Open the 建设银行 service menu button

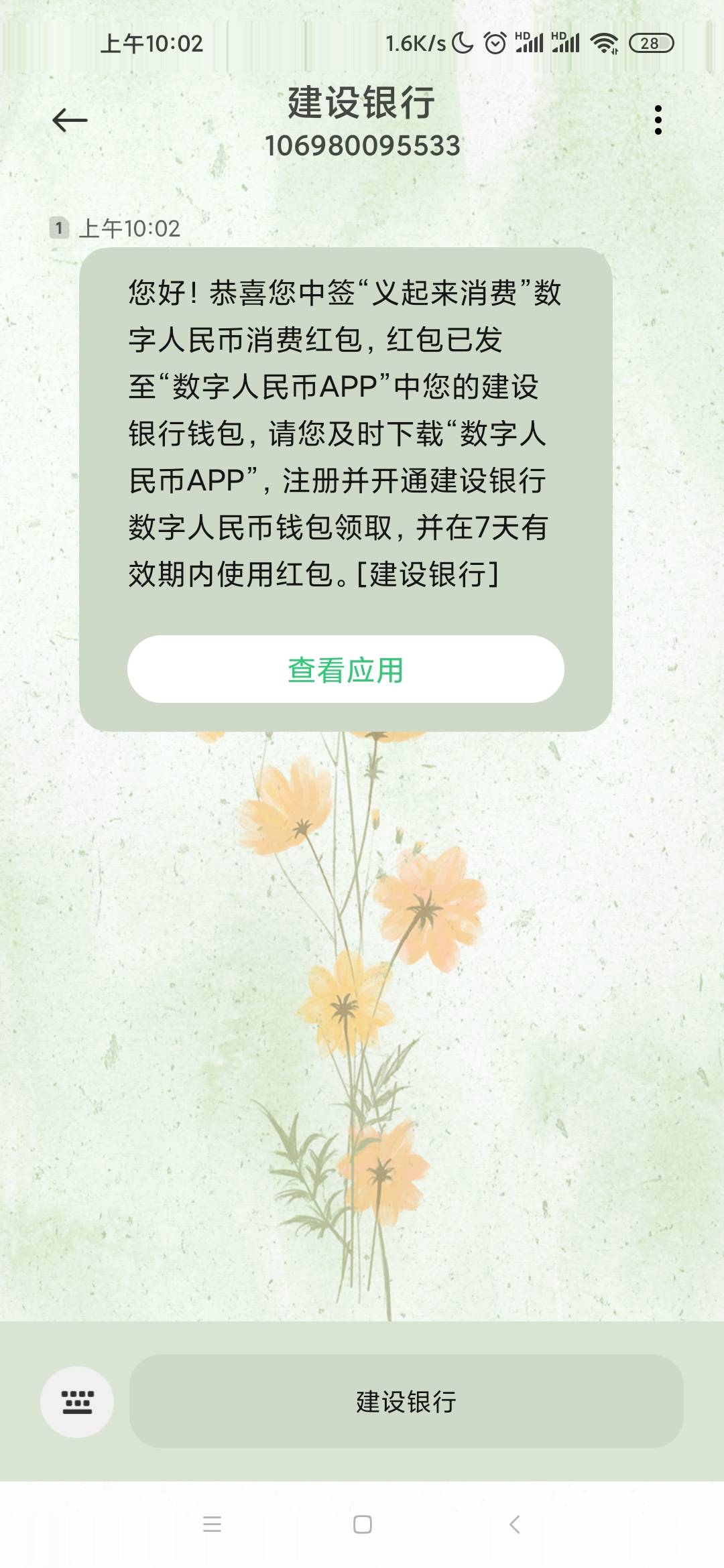pyautogui.click(x=406, y=1402)
